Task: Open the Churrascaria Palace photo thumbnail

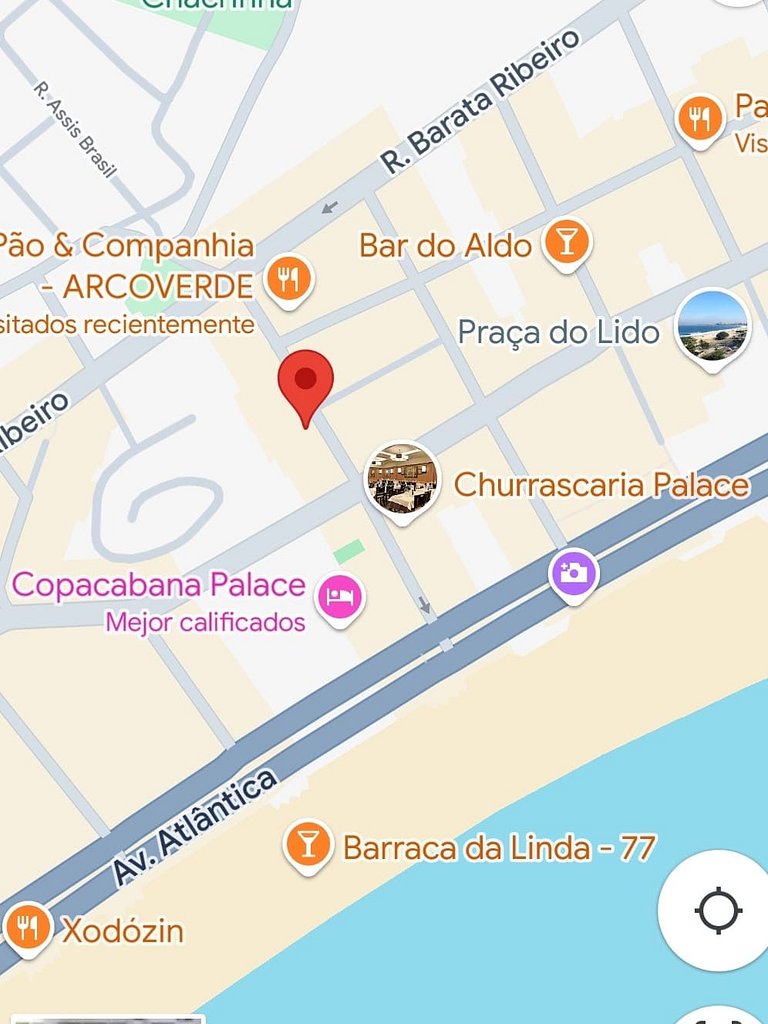Action: (402, 481)
